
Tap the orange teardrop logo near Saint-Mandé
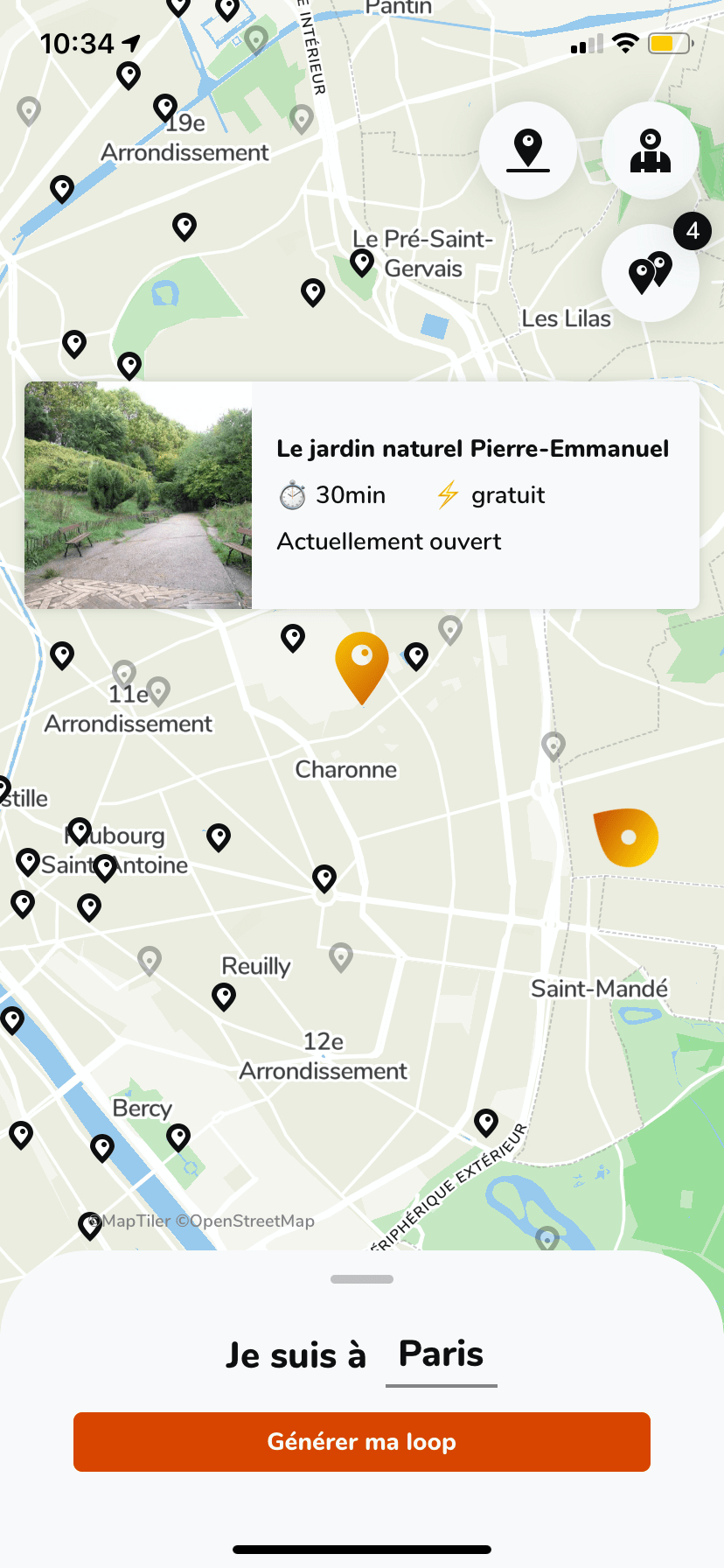point(626,836)
